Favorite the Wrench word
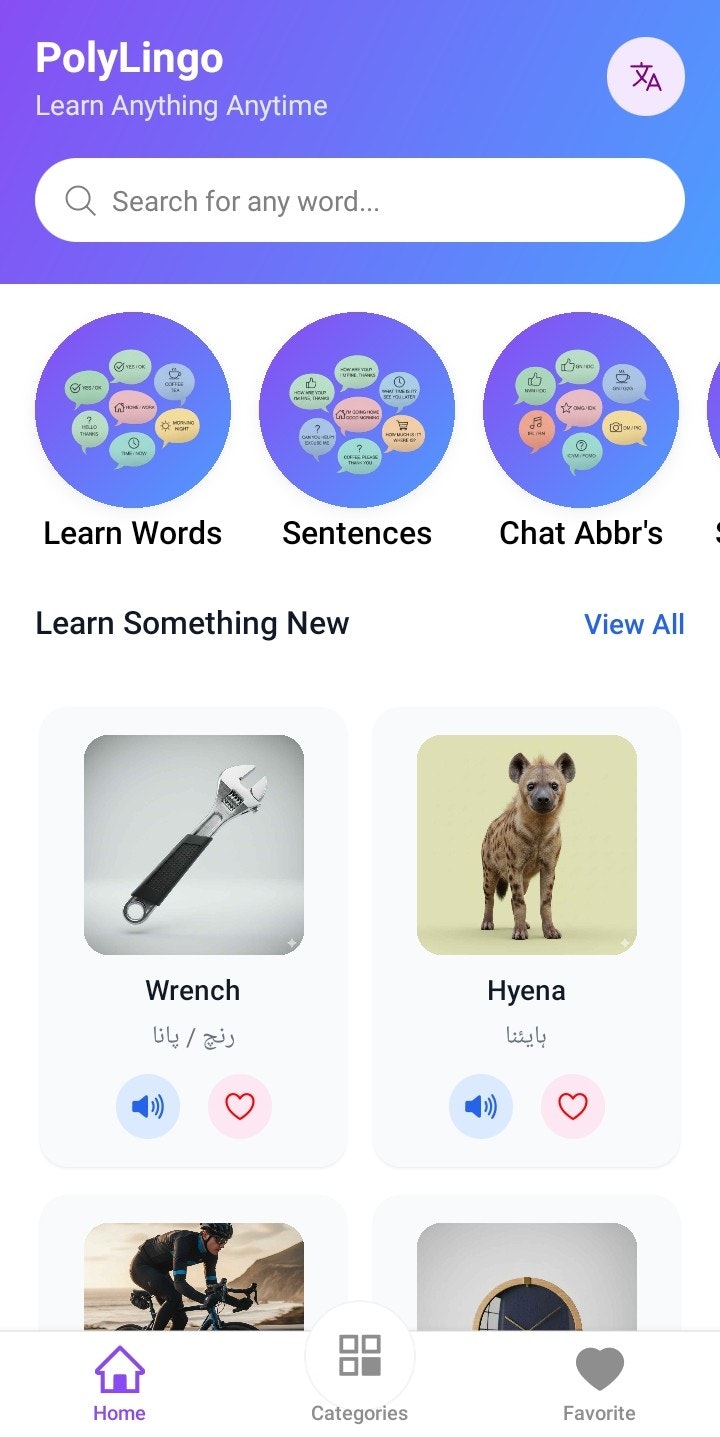This screenshot has height=1437, width=720. pos(240,1106)
